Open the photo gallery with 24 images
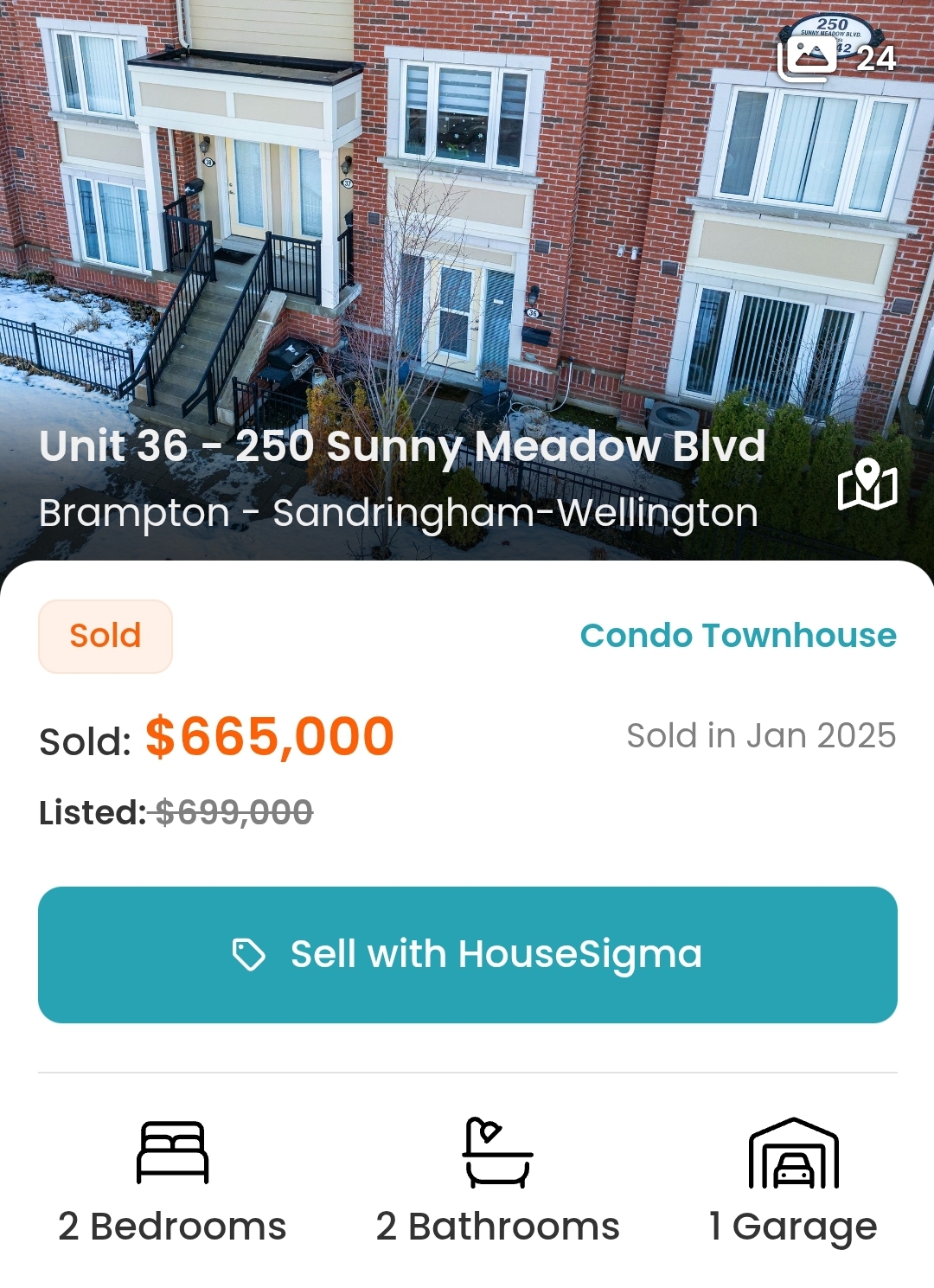The height and width of the screenshot is (1288, 934). click(835, 57)
